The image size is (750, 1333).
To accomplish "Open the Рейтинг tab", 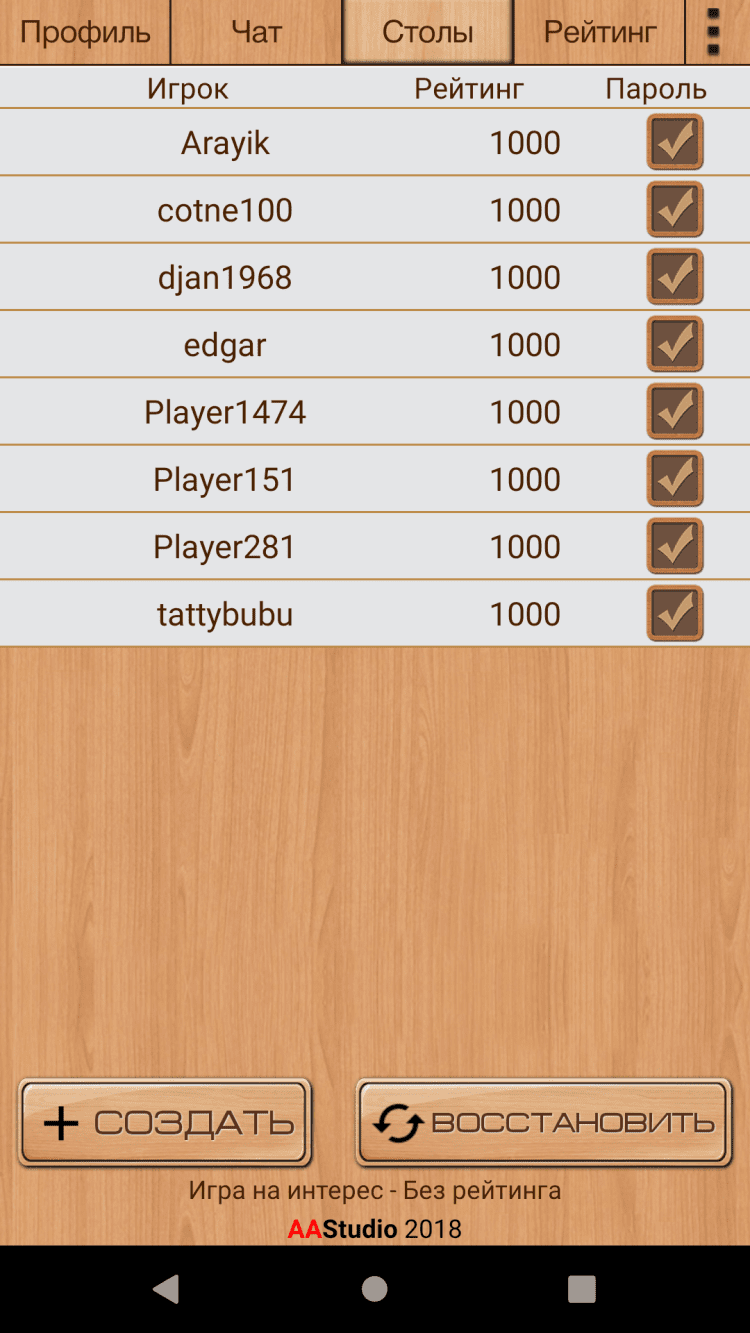I will 599,32.
